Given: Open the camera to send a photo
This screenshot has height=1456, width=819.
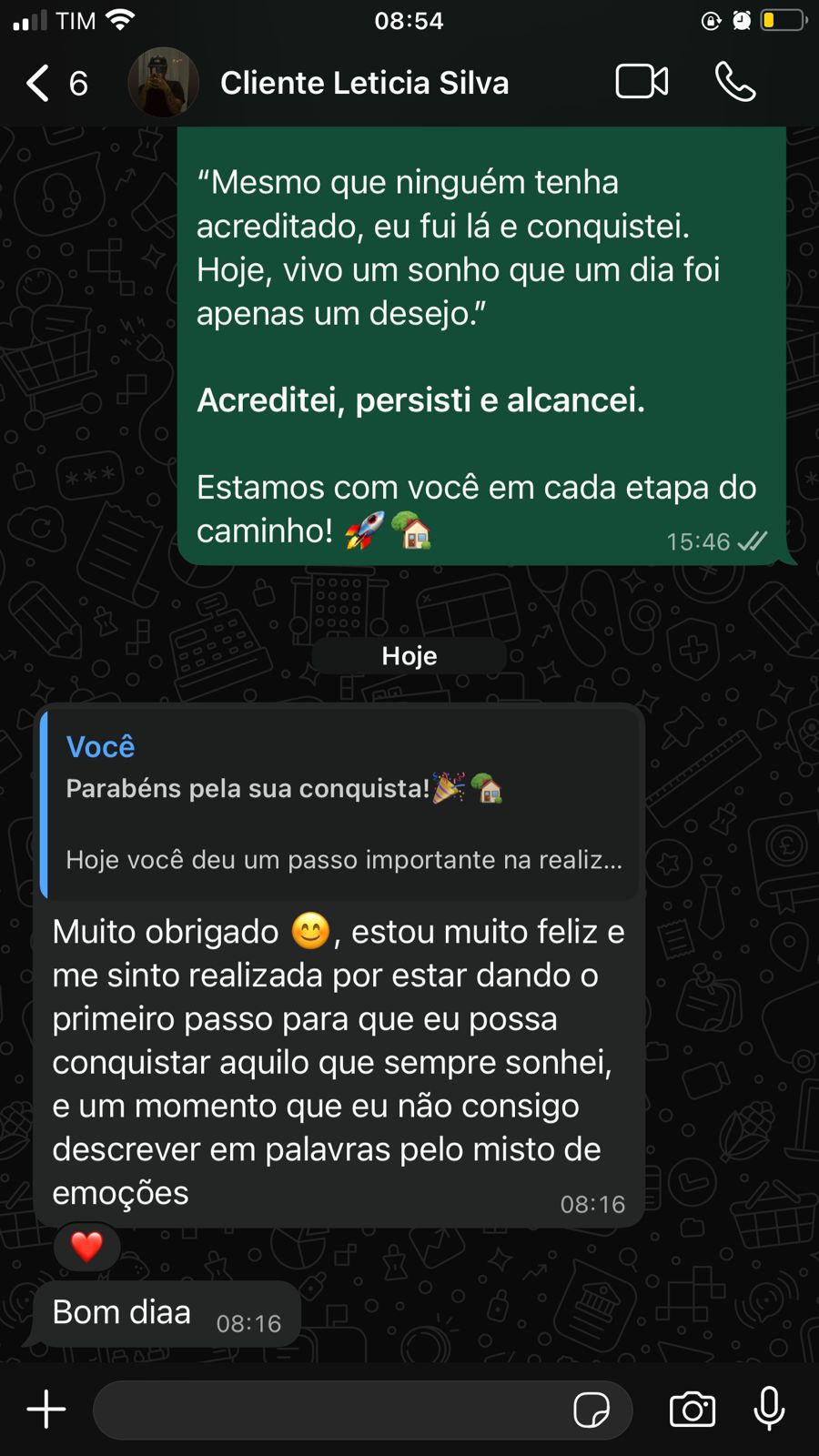Looking at the screenshot, I should click(x=693, y=1410).
